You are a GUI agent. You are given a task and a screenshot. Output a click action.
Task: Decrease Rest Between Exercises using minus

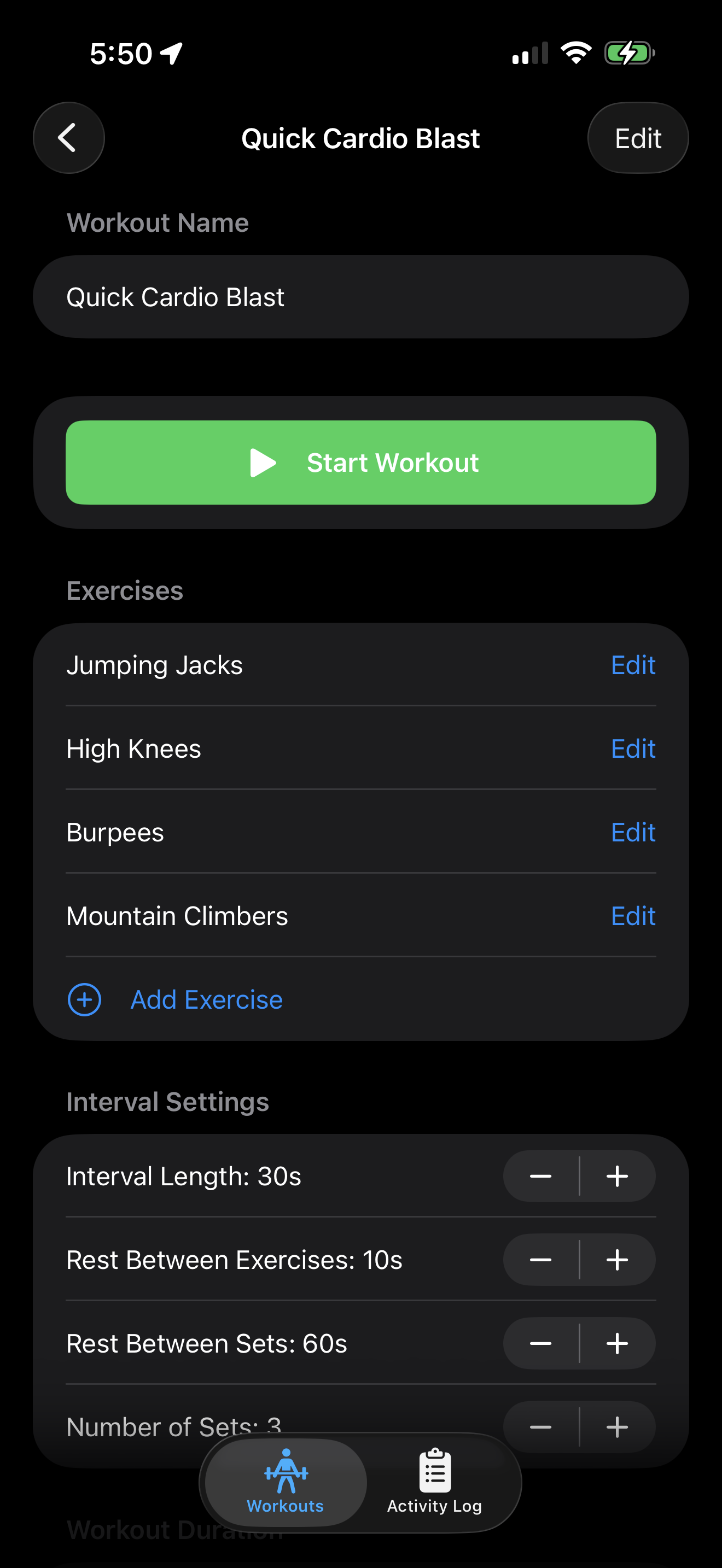pyautogui.click(x=540, y=1260)
